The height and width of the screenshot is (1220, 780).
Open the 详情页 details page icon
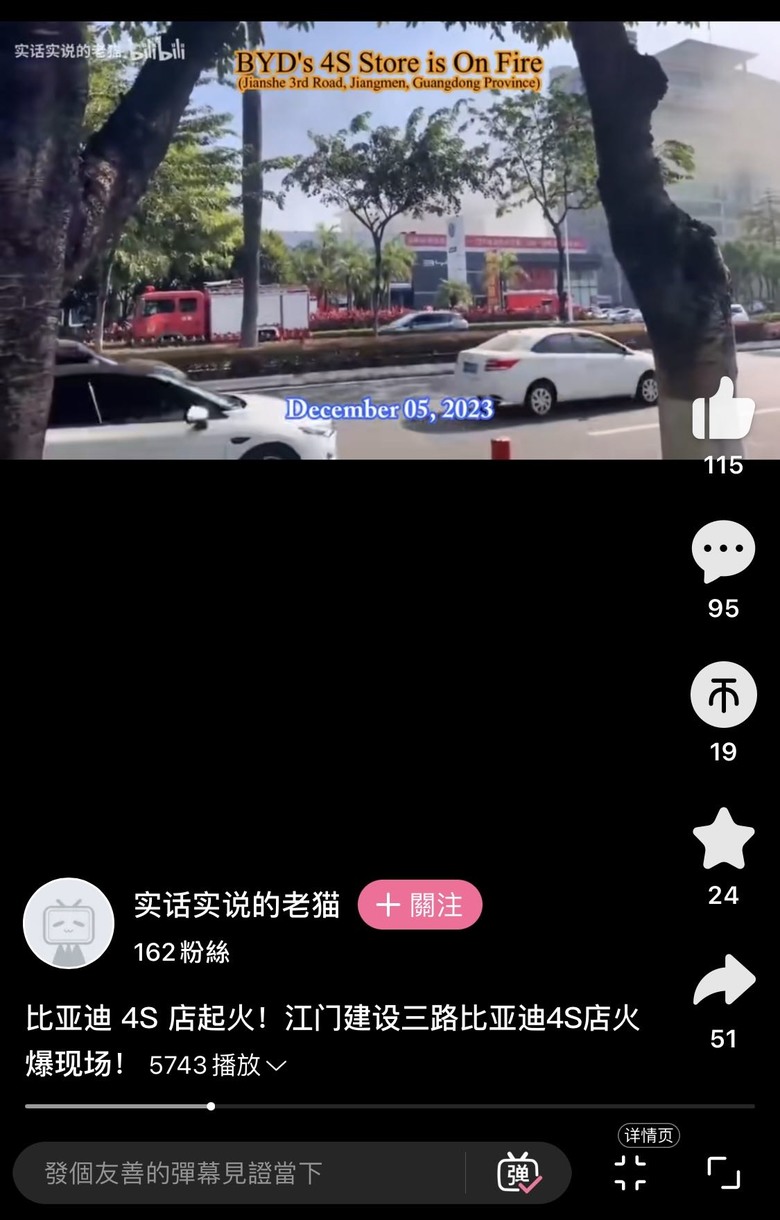coord(630,1172)
